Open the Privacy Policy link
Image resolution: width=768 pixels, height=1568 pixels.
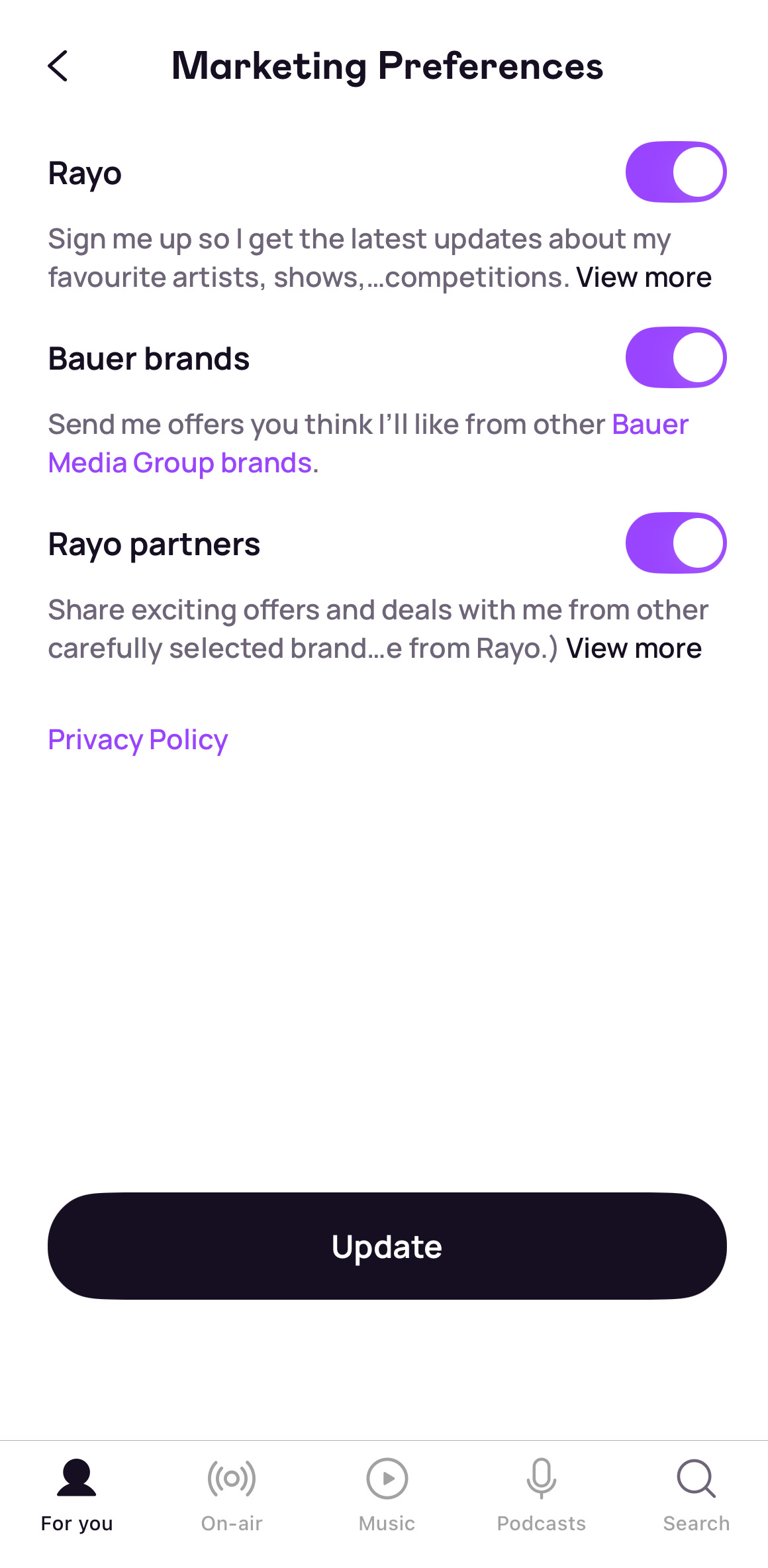coord(138,740)
